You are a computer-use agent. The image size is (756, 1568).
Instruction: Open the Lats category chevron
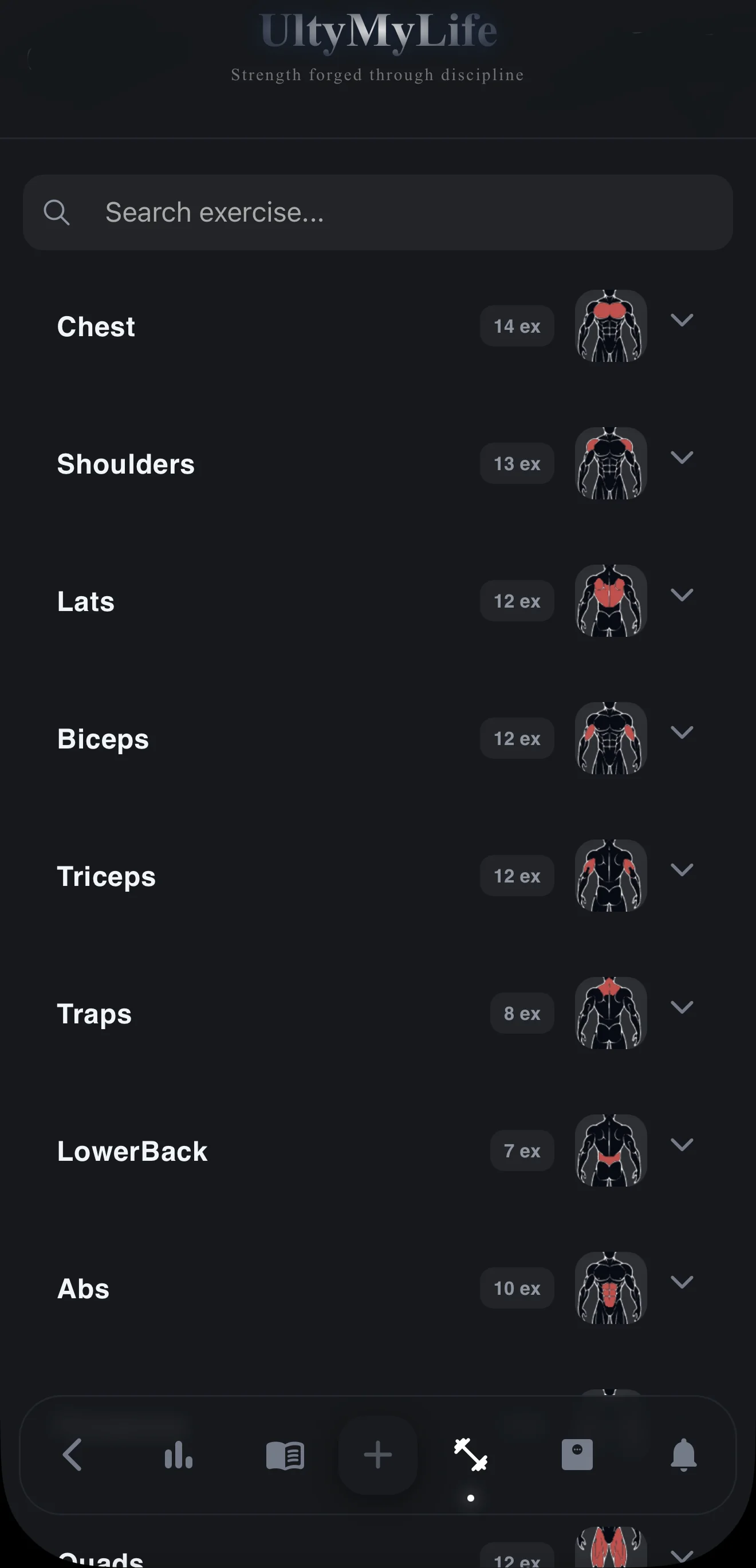click(682, 596)
